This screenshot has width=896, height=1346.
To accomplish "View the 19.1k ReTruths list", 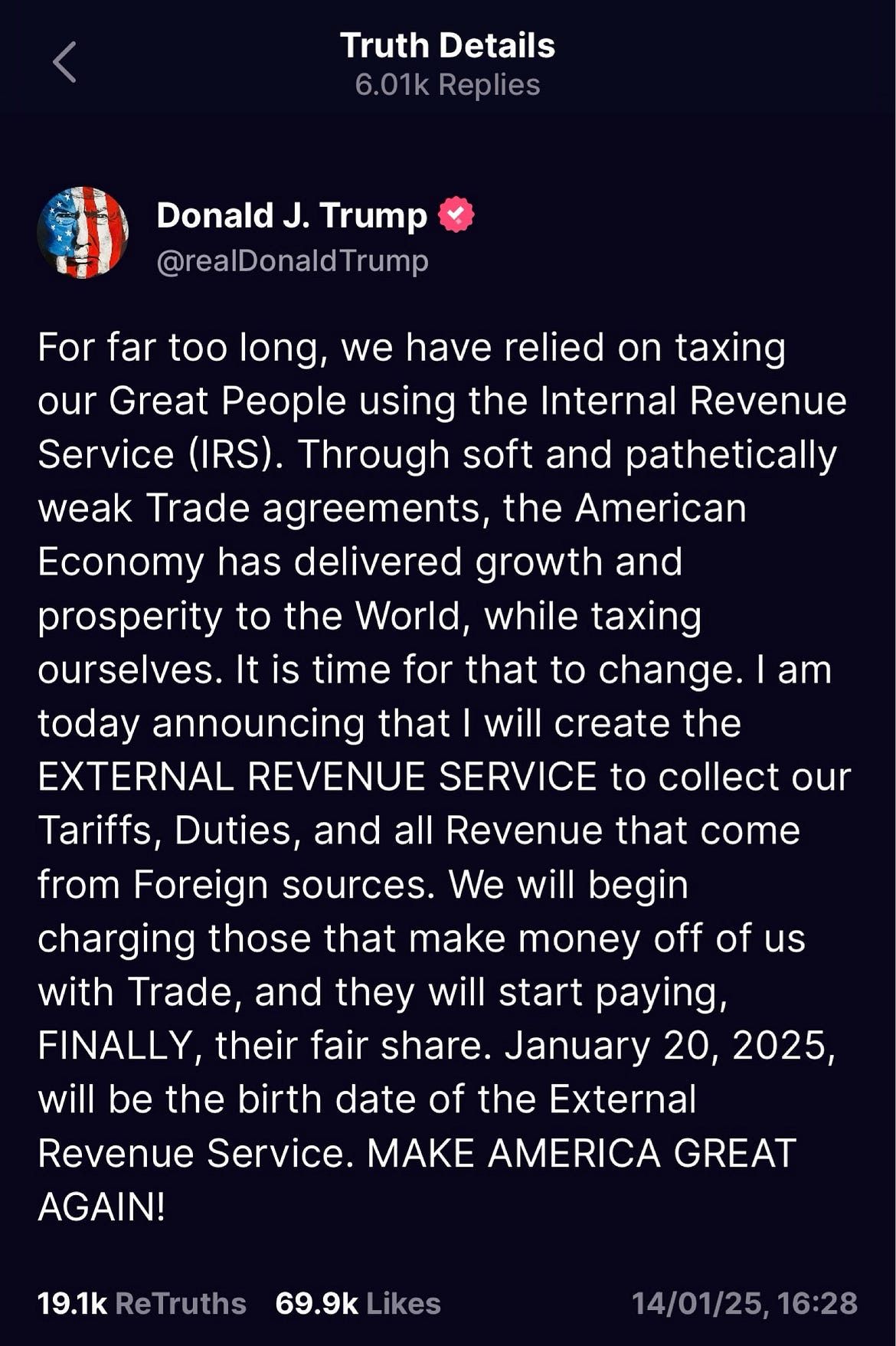I will [142, 1303].
